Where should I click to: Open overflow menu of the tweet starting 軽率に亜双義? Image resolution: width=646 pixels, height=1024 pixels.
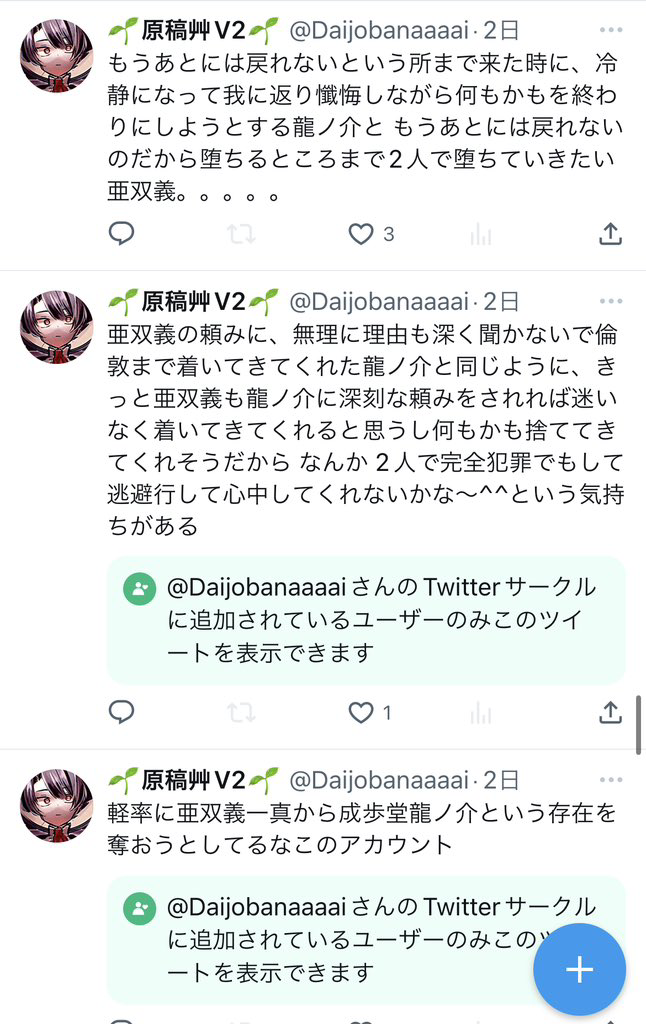pos(609,780)
